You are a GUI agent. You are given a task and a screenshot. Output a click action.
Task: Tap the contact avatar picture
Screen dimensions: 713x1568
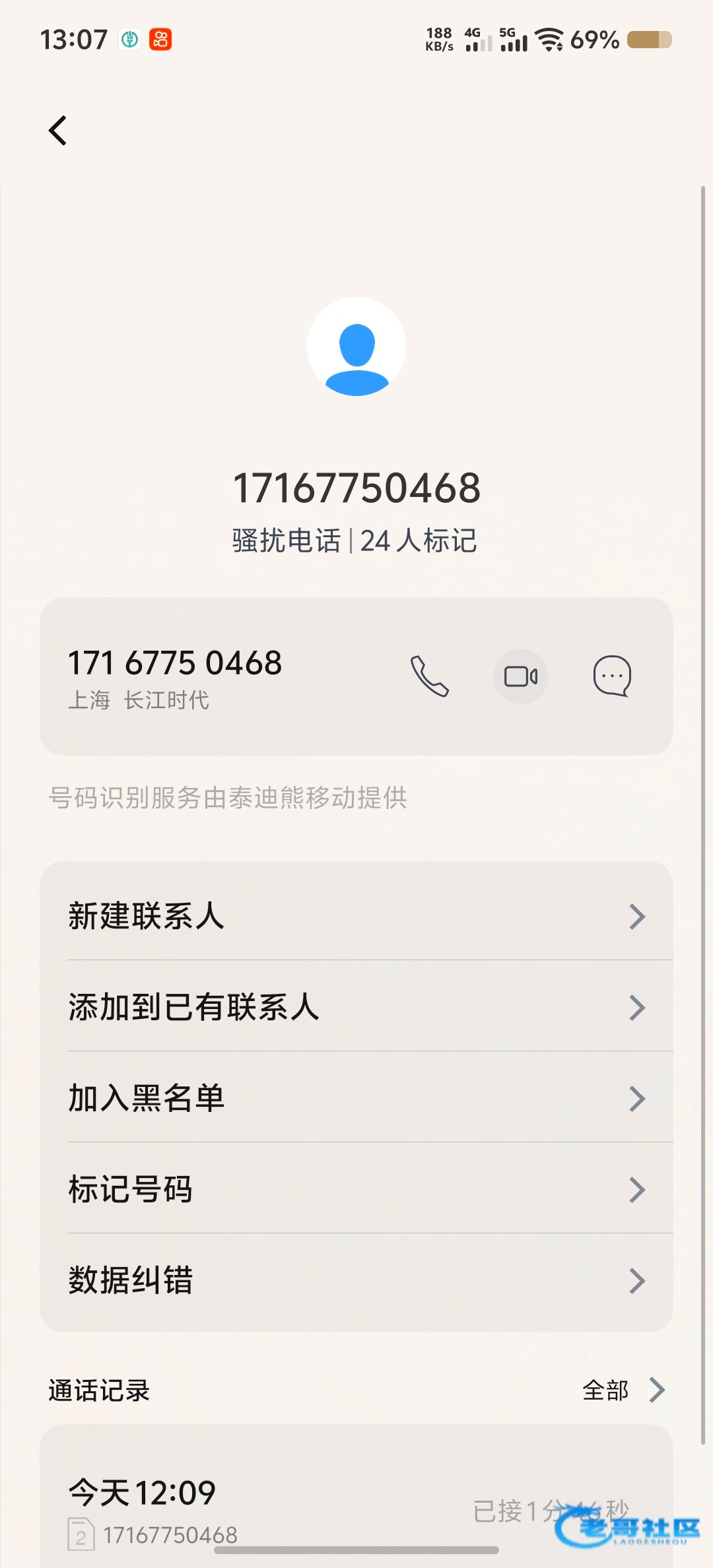[x=356, y=346]
